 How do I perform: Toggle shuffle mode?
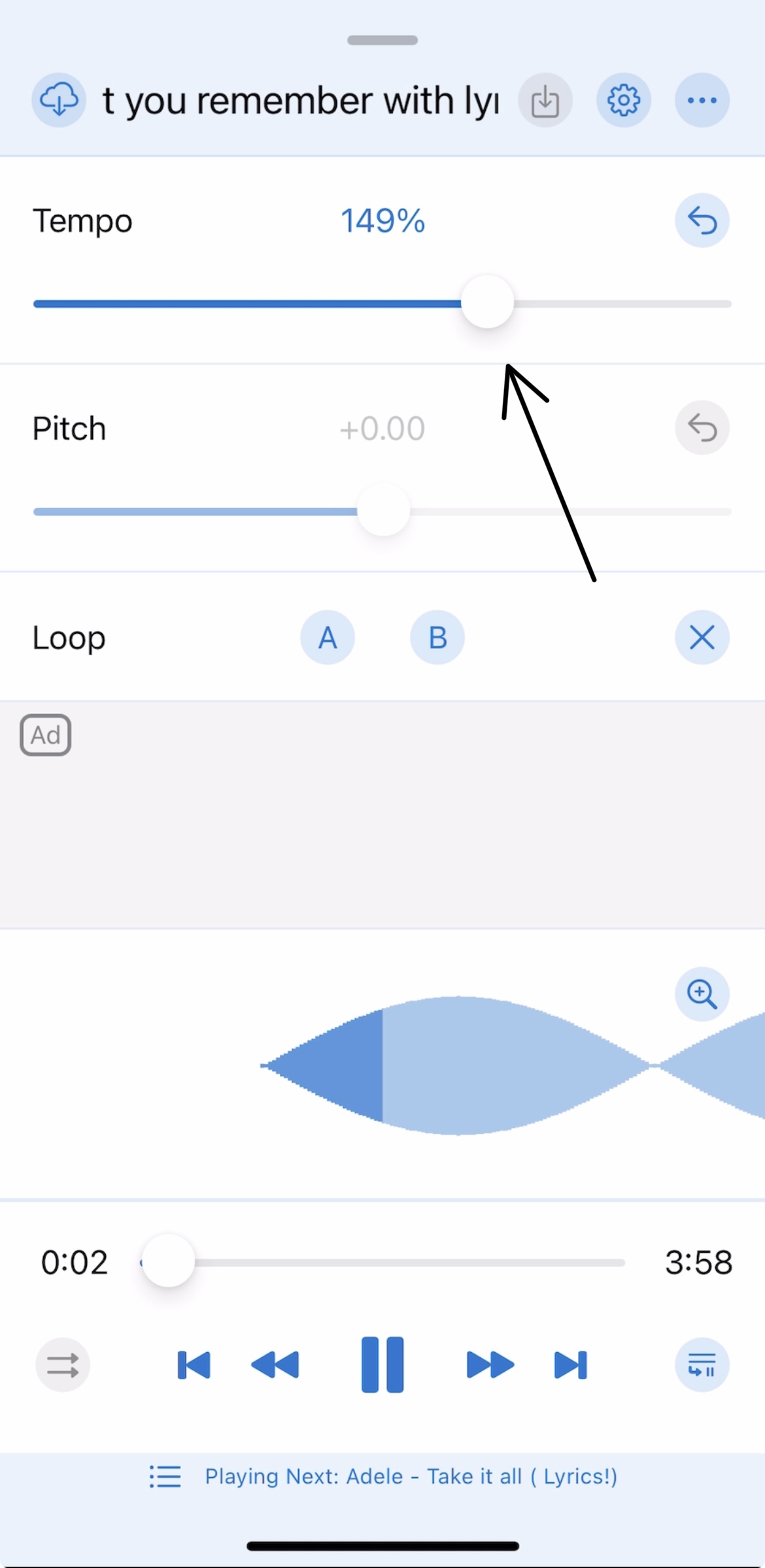pyautogui.click(x=63, y=1365)
